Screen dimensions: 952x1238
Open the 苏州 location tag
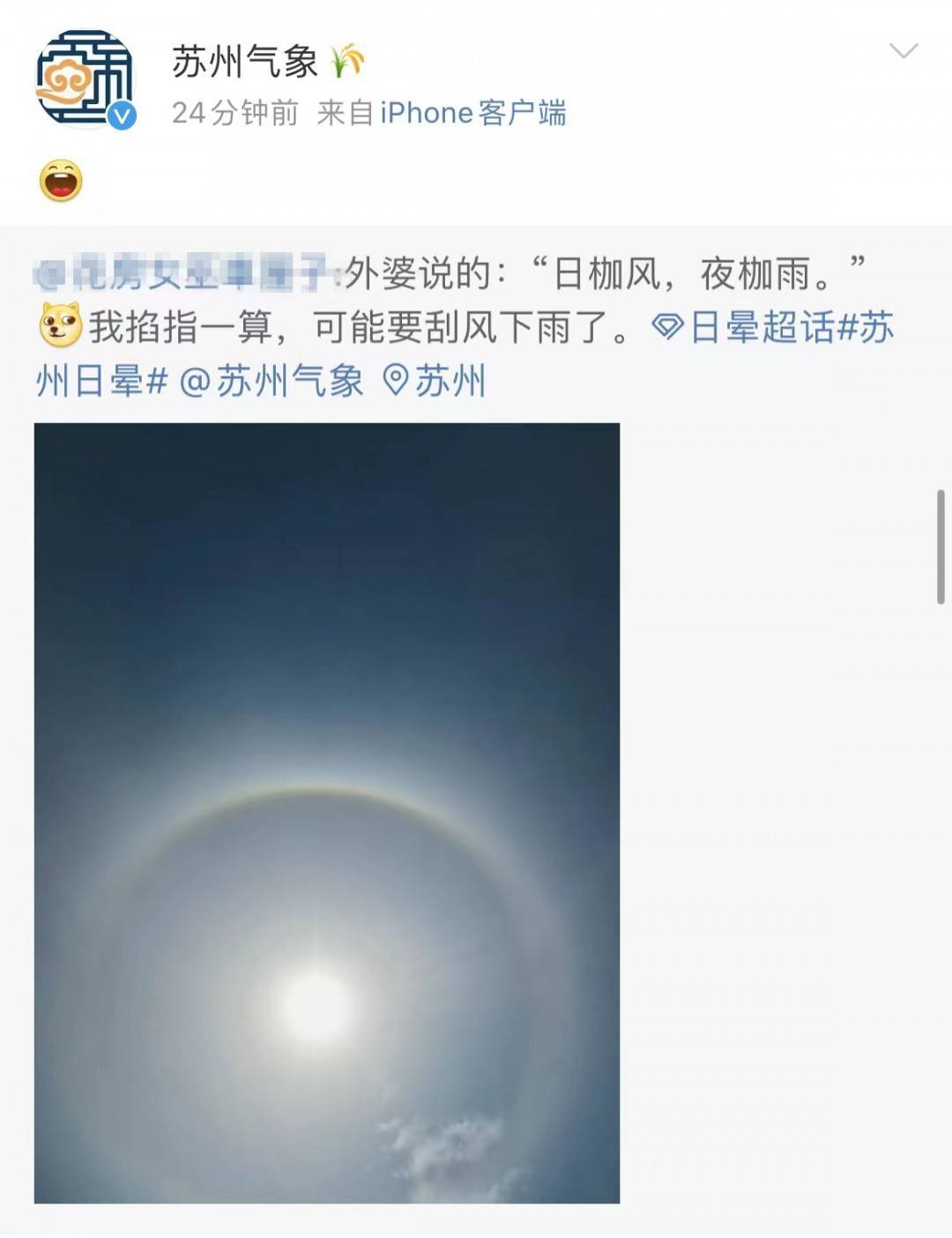click(436, 381)
